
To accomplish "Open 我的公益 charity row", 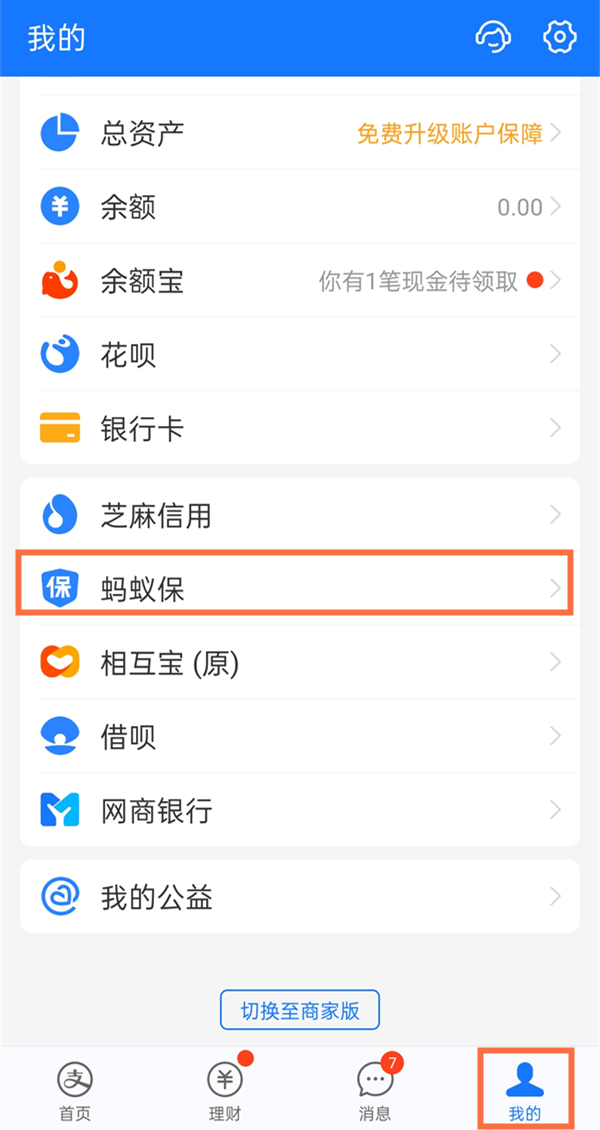I will [300, 897].
